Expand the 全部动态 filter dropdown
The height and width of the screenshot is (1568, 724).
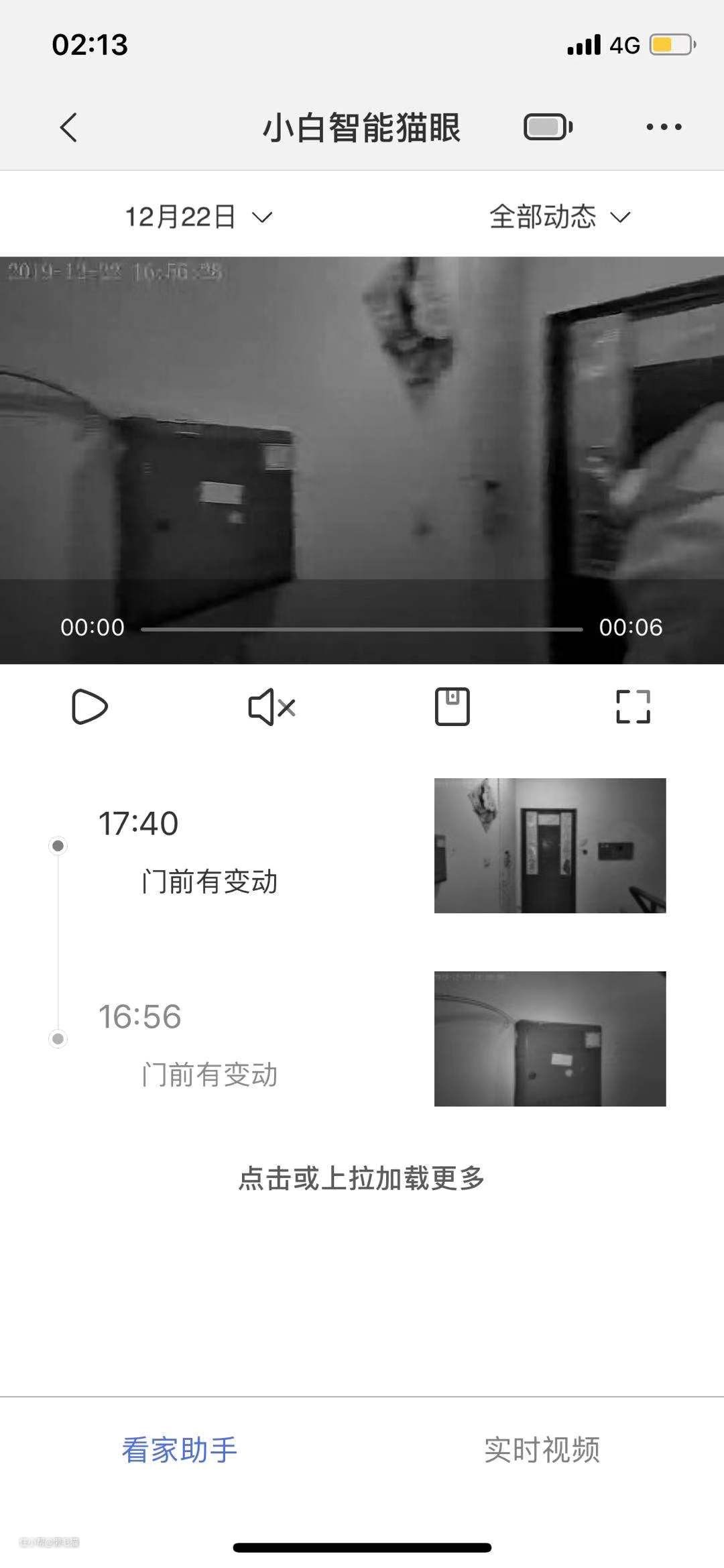560,217
